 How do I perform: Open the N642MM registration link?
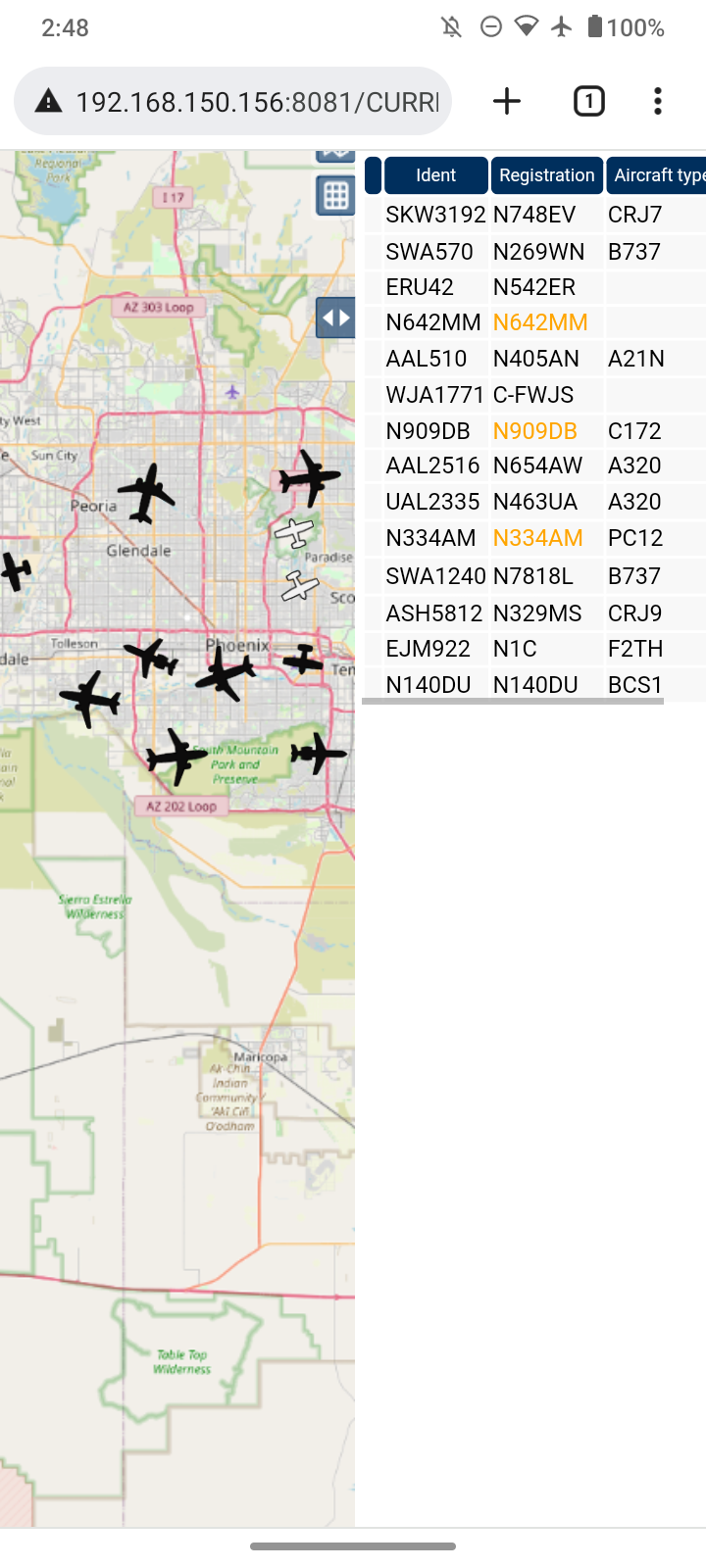point(540,322)
